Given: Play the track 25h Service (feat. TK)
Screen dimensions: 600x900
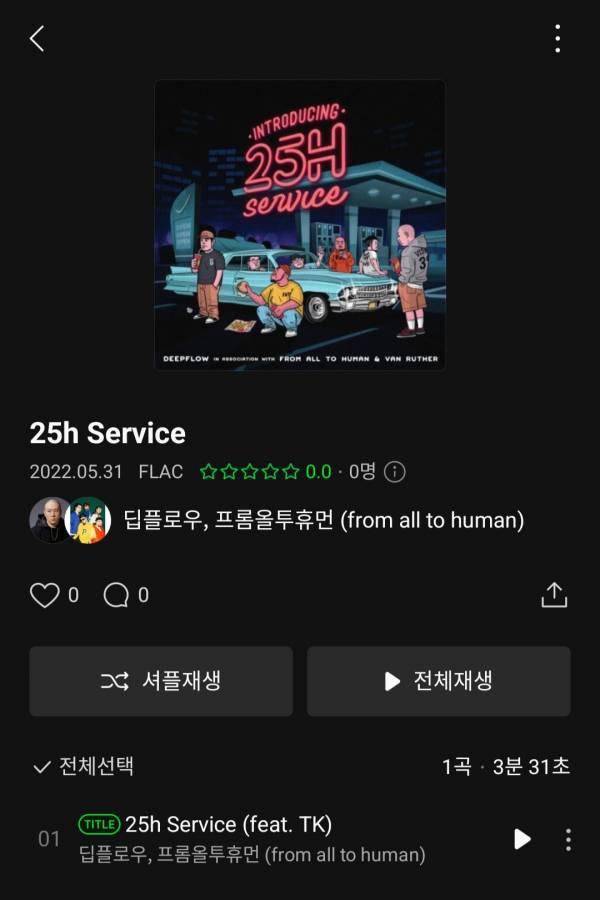Looking at the screenshot, I should (x=522, y=839).
